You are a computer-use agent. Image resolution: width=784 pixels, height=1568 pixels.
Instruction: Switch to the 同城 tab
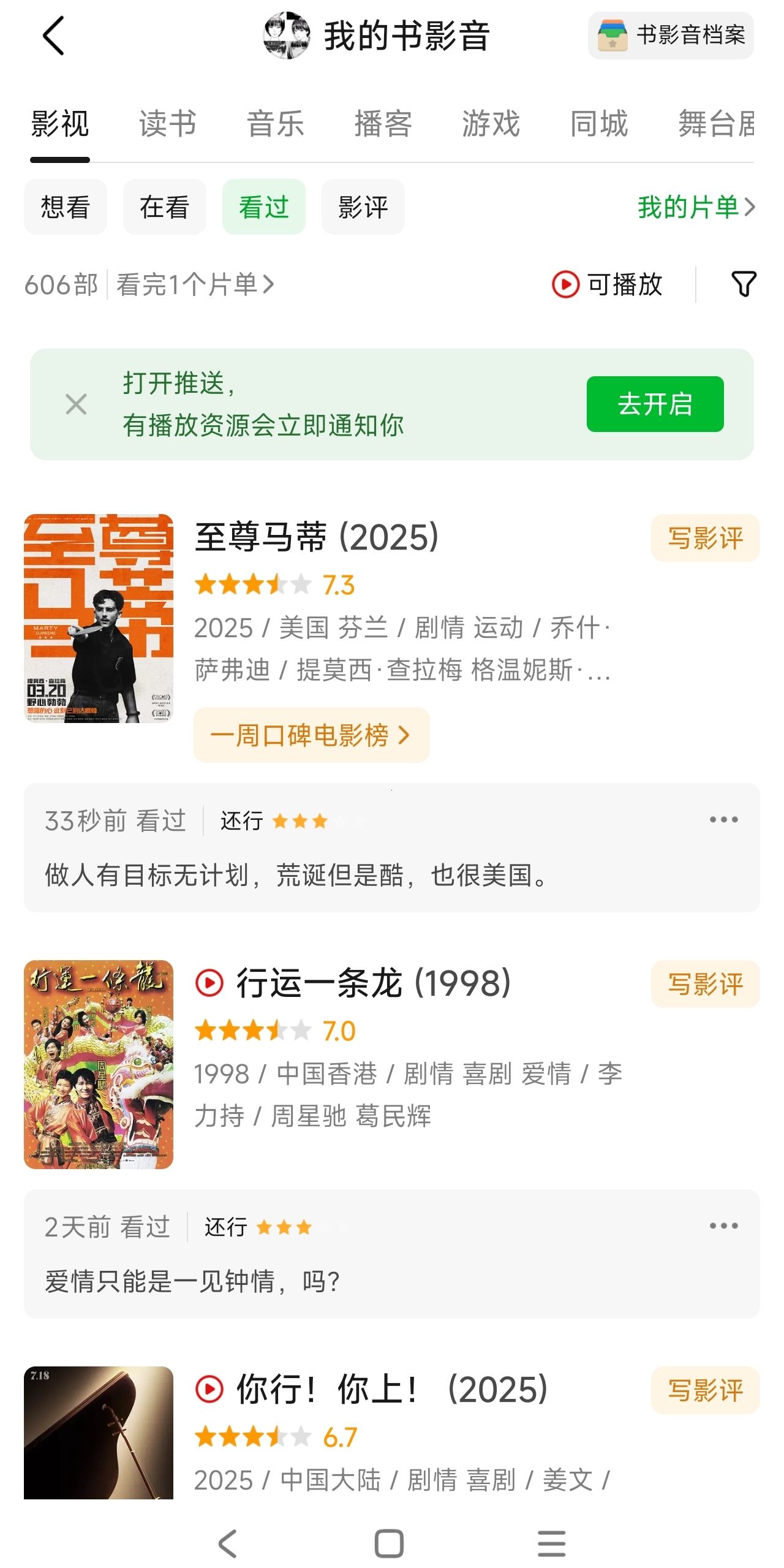[598, 124]
